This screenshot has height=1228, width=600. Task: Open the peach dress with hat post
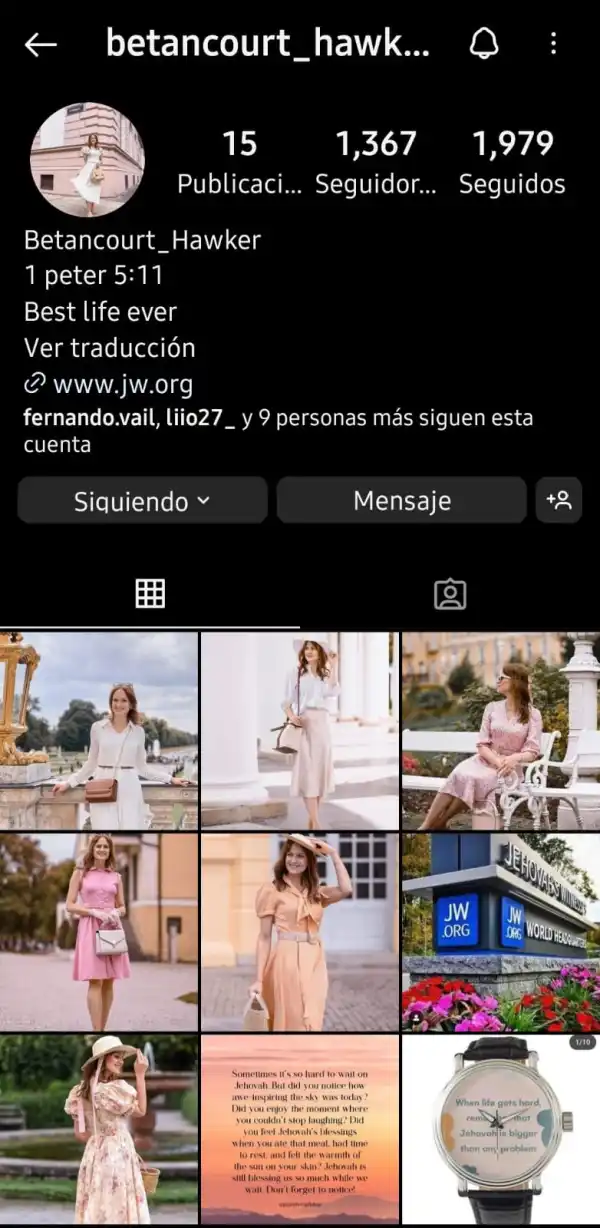tap(300, 932)
